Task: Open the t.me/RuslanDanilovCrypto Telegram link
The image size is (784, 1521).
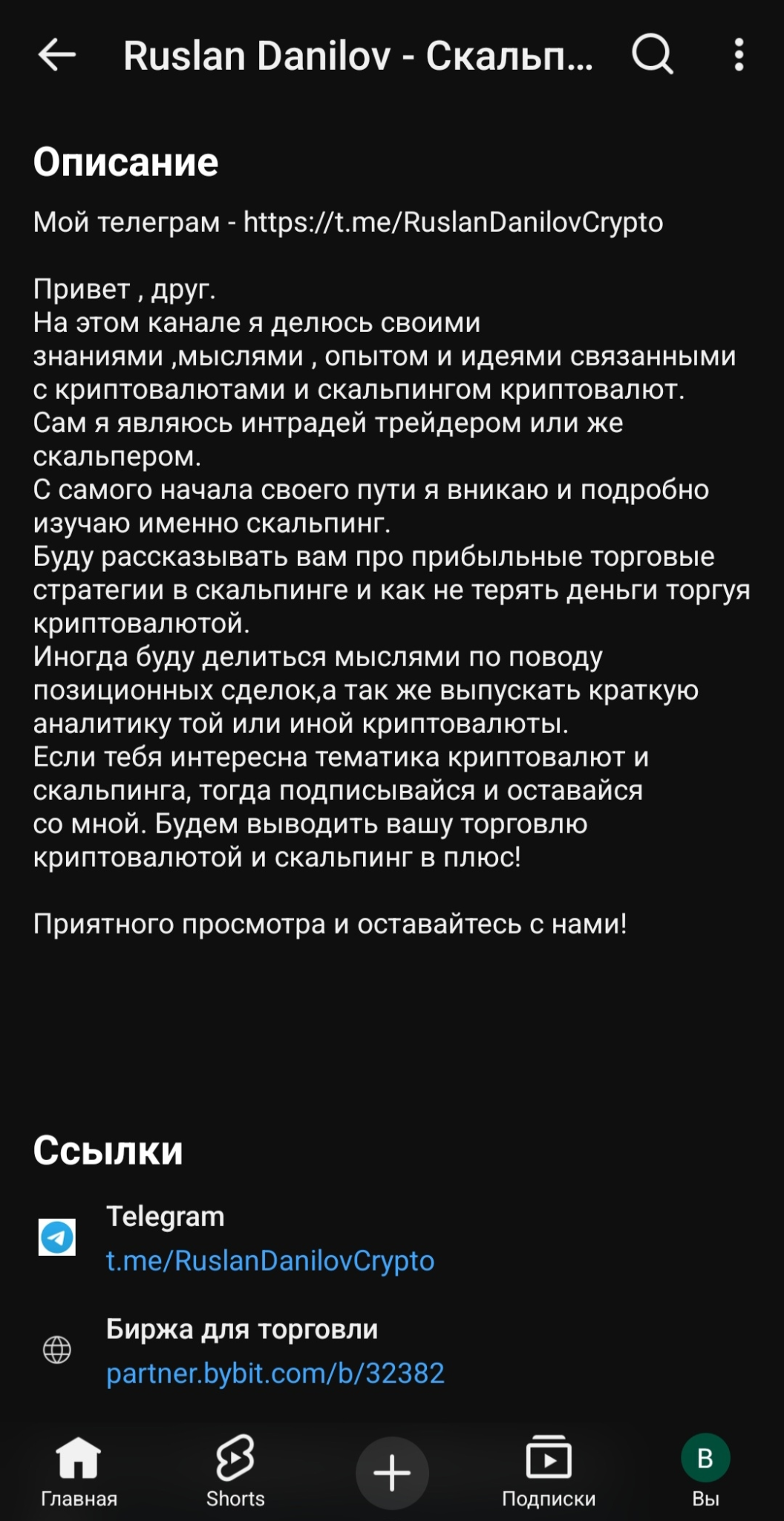Action: (x=270, y=1260)
